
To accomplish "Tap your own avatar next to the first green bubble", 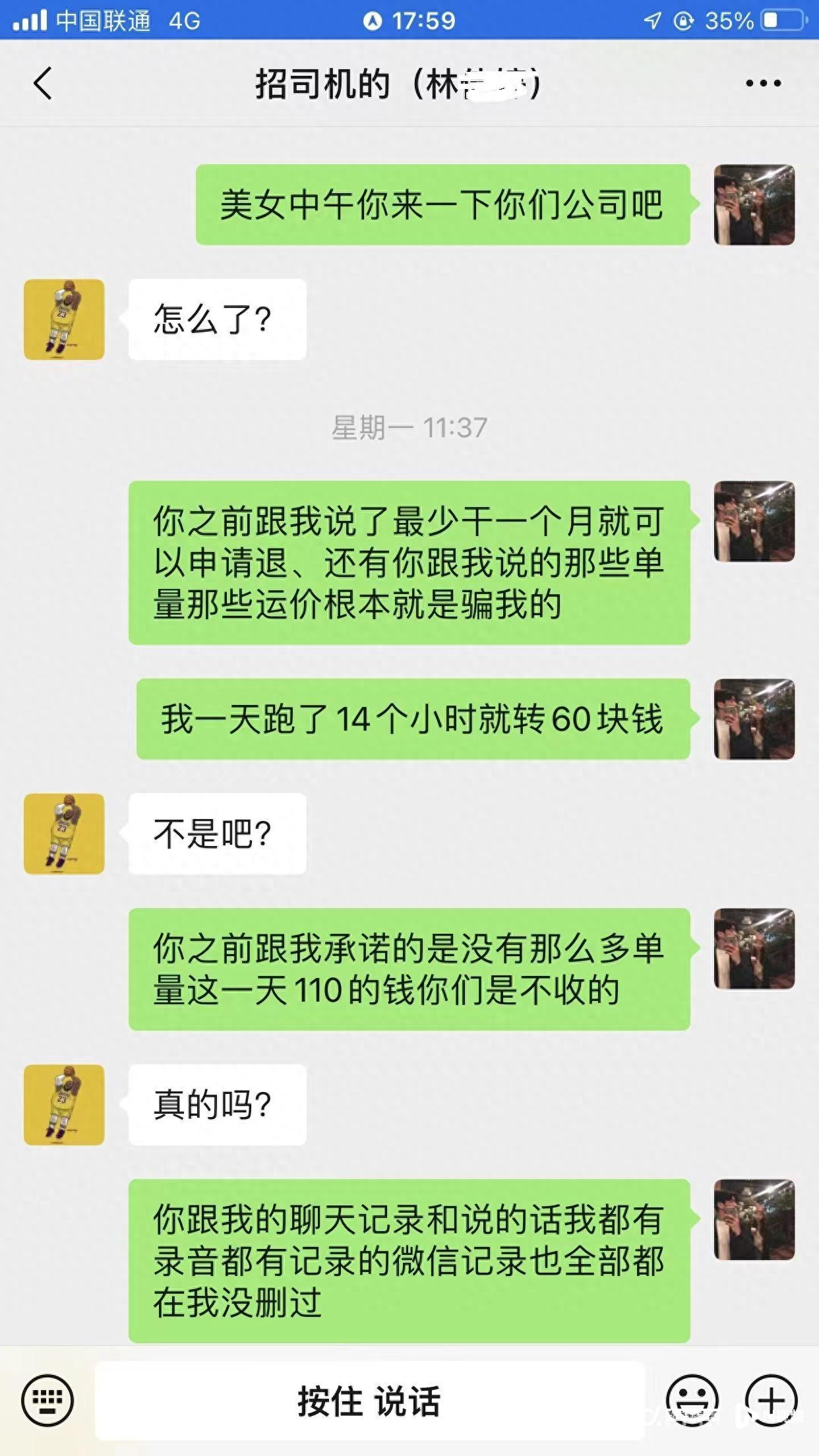I will 754,205.
